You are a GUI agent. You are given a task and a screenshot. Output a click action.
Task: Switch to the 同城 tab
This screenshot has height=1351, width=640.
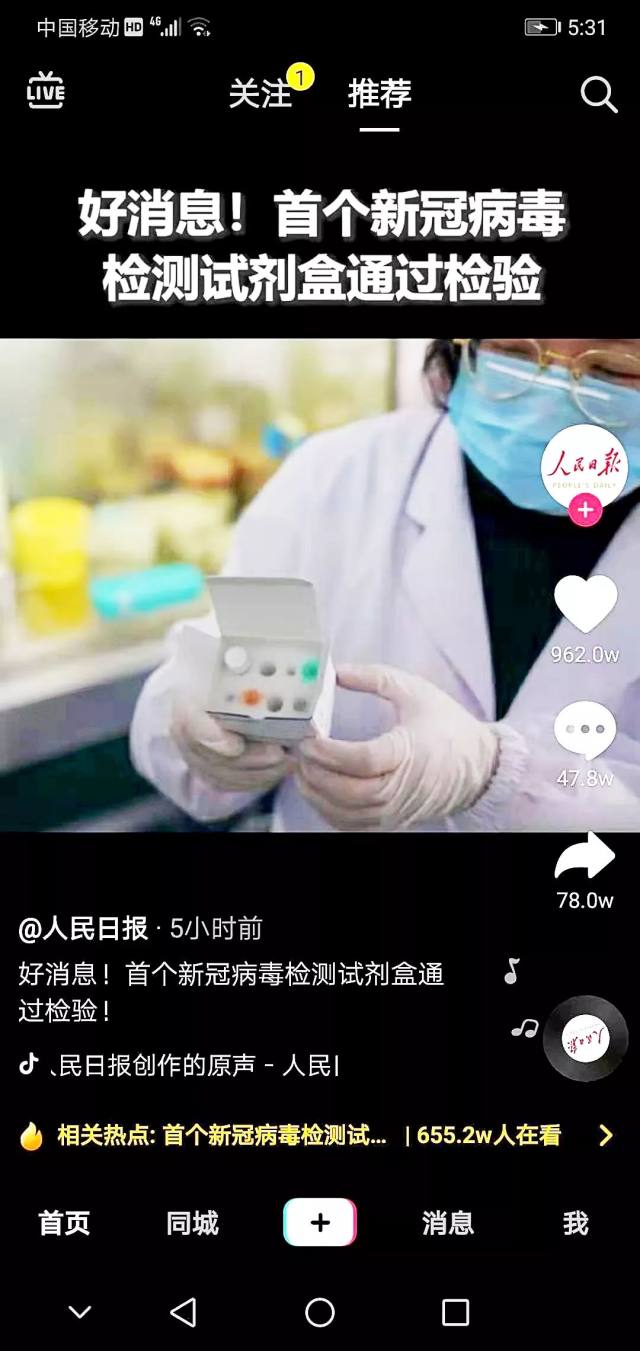192,1223
